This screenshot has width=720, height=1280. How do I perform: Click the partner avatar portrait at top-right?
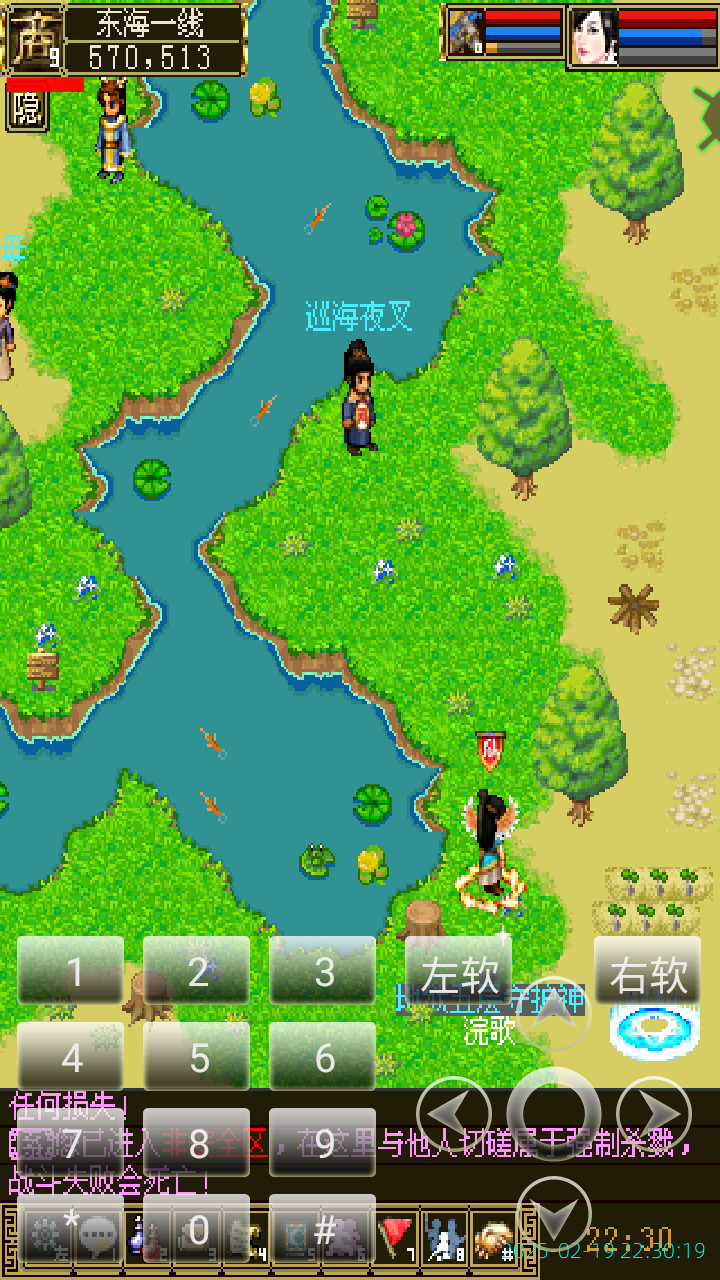pyautogui.click(x=594, y=36)
